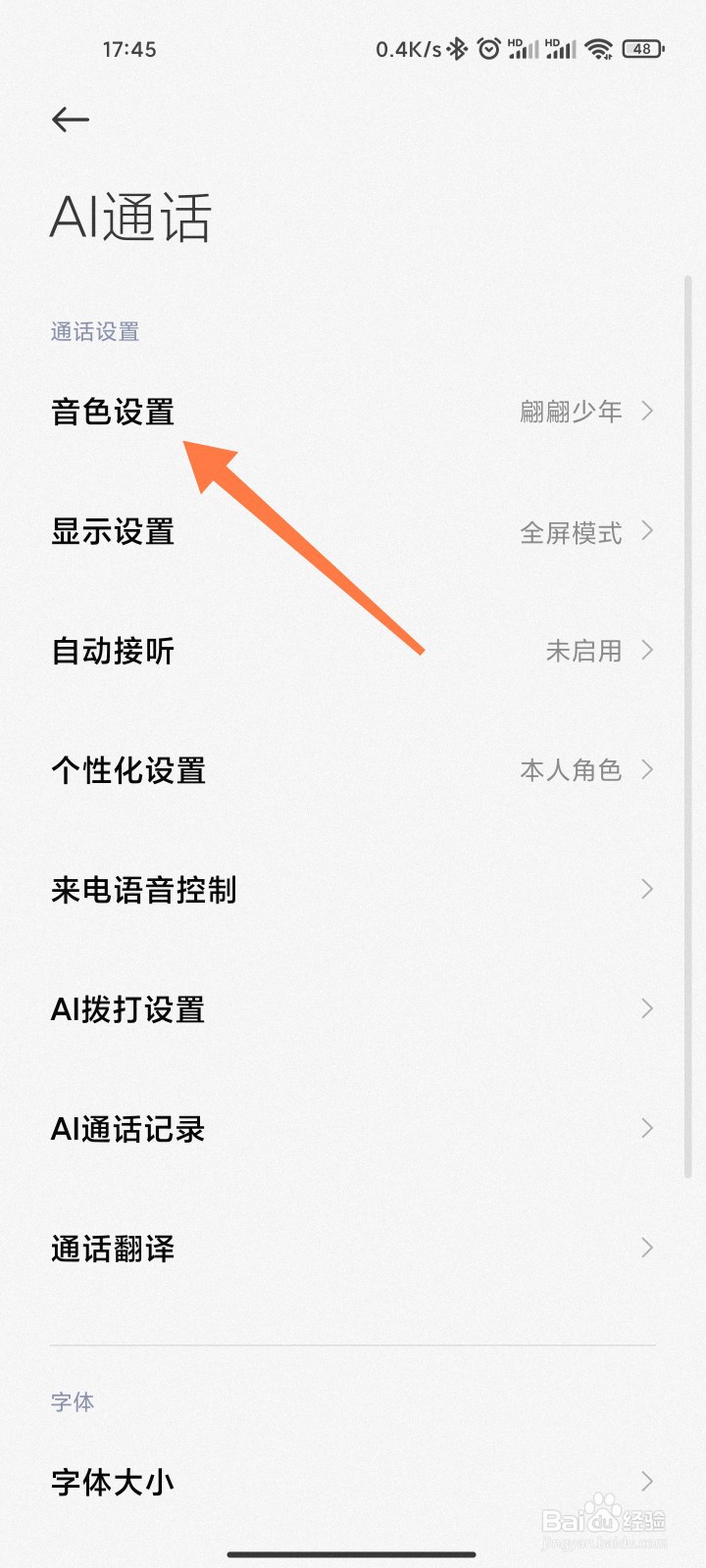
Task: Select the 翩翩少年 voice tone value
Action: tap(569, 412)
